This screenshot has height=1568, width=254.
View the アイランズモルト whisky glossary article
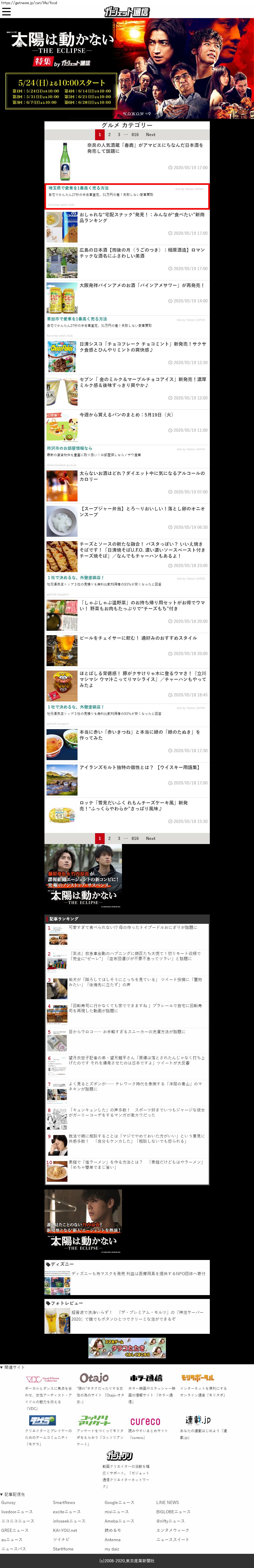tap(138, 768)
